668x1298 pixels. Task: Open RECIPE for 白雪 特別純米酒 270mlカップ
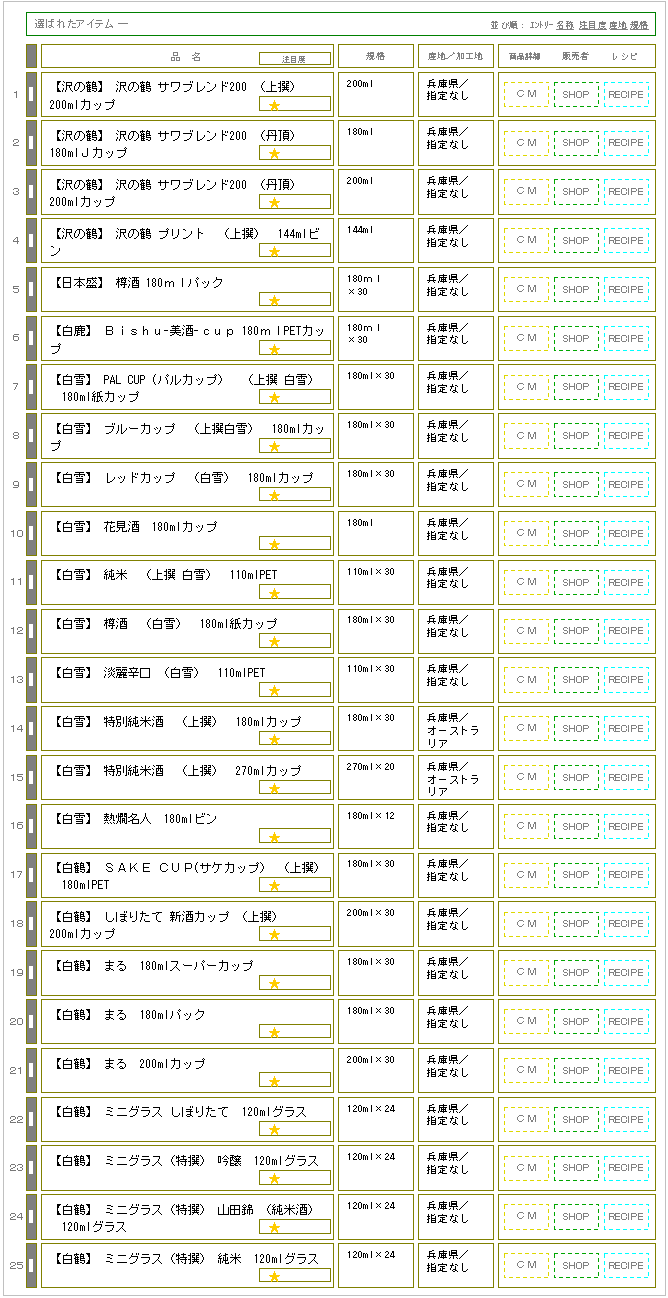coord(626,777)
